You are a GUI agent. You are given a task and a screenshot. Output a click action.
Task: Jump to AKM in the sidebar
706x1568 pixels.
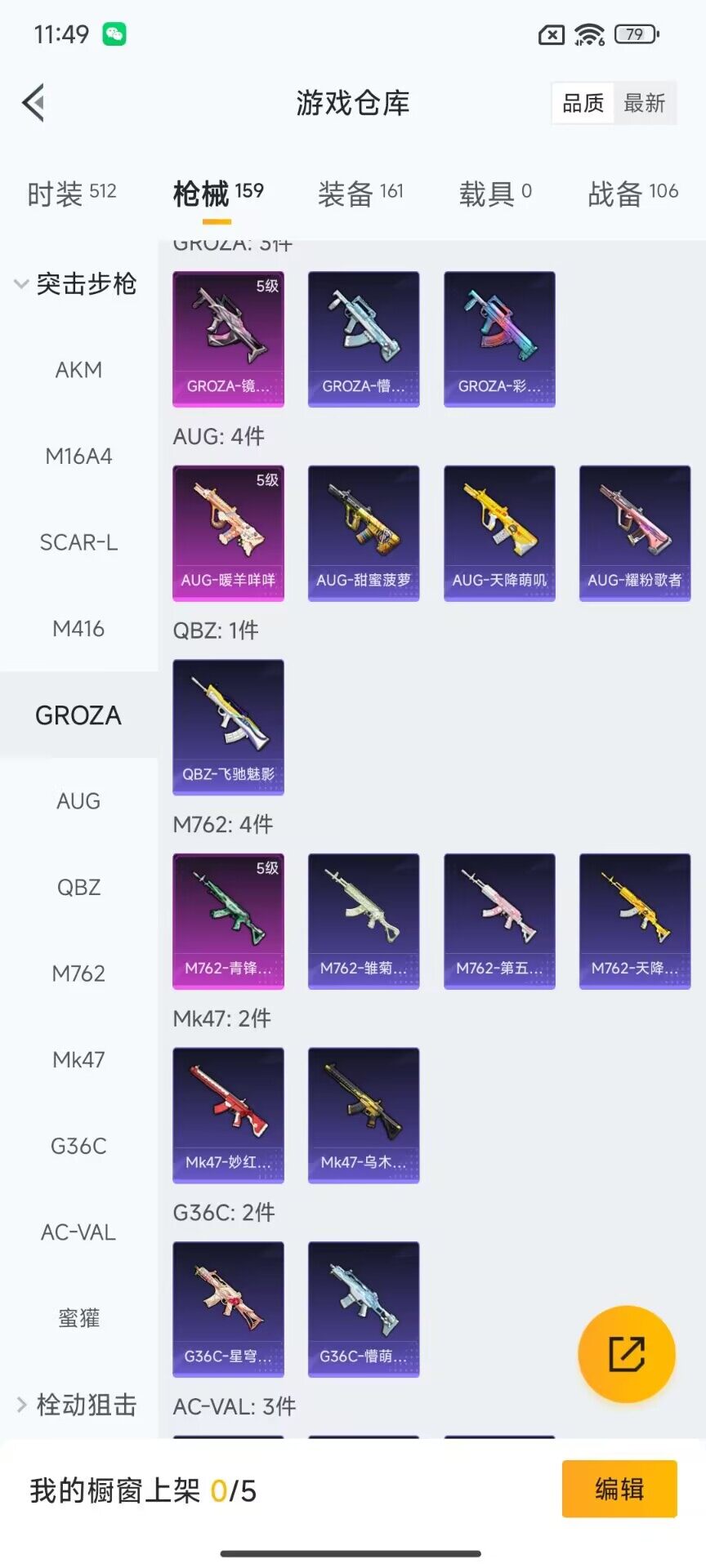pyautogui.click(x=78, y=370)
